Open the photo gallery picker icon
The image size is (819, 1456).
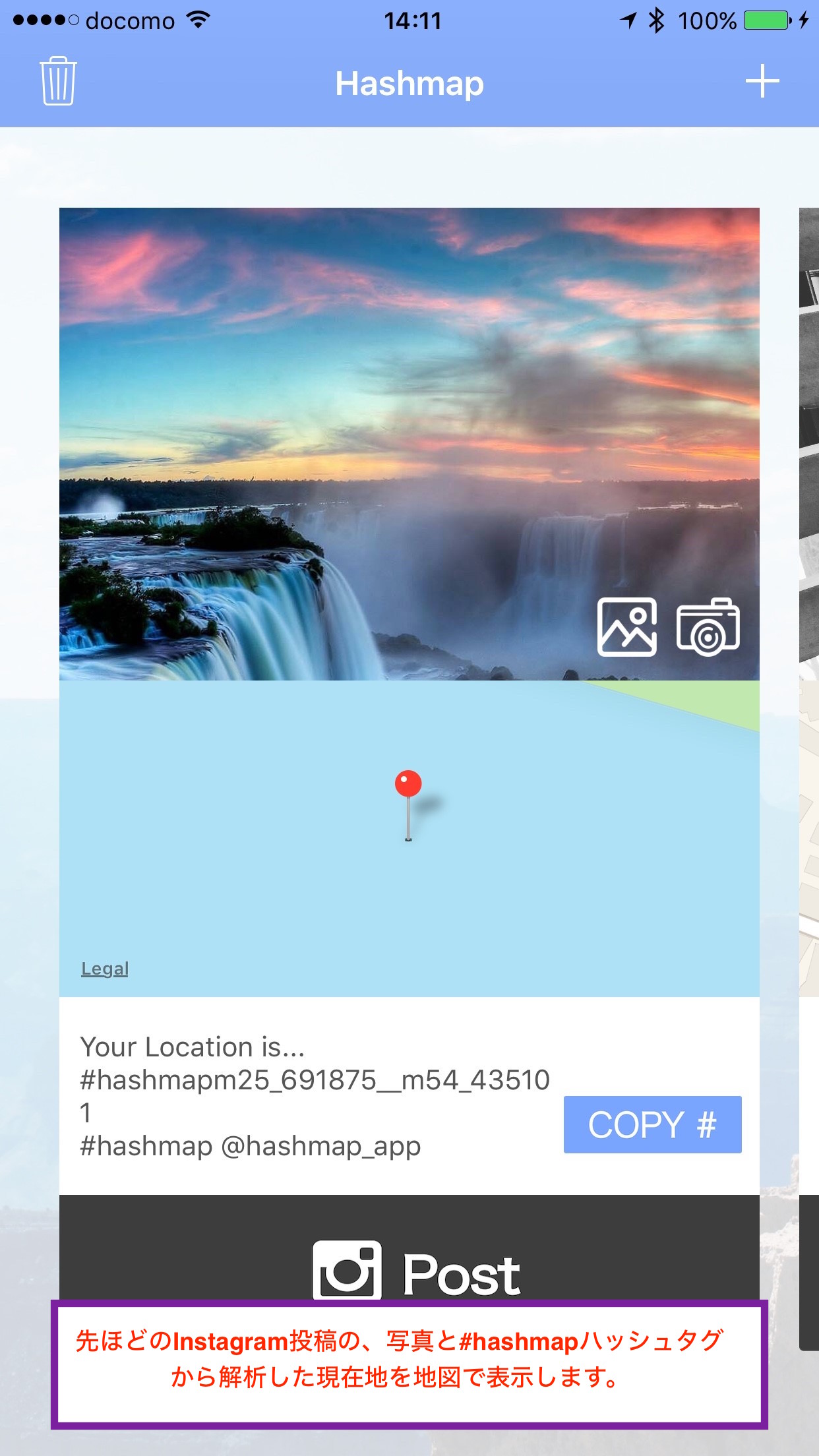626,627
